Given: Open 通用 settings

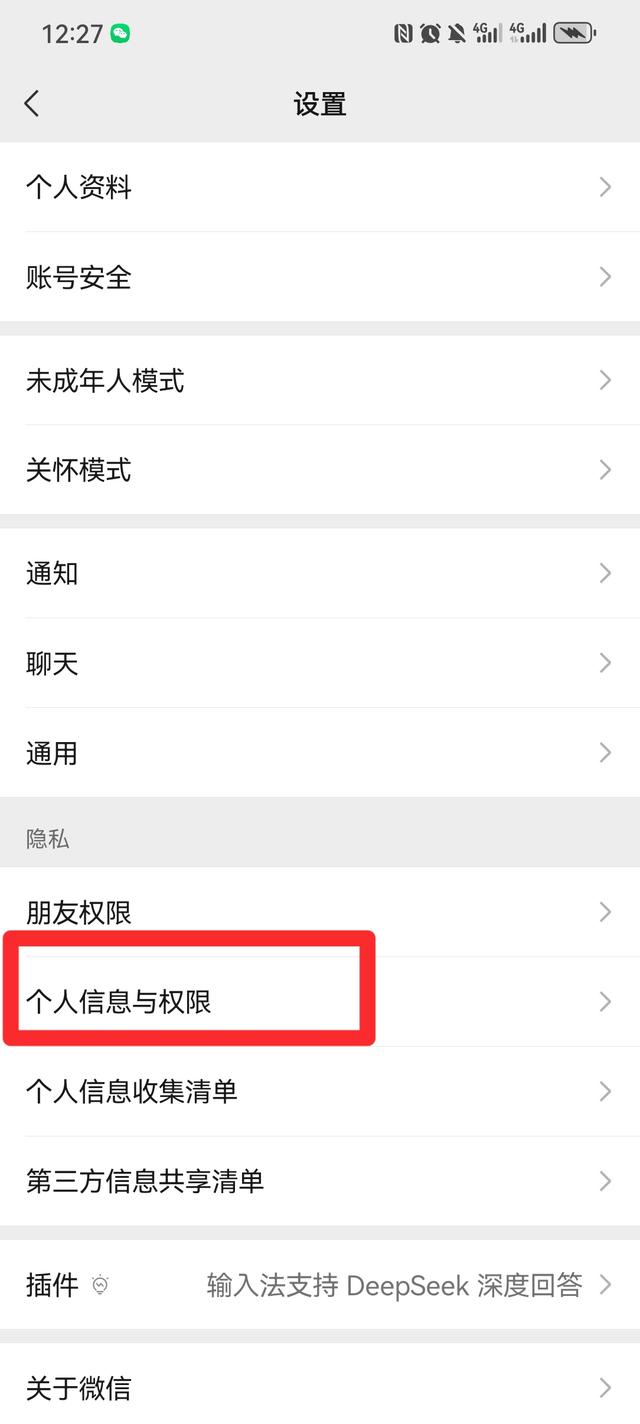Looking at the screenshot, I should [x=320, y=752].
